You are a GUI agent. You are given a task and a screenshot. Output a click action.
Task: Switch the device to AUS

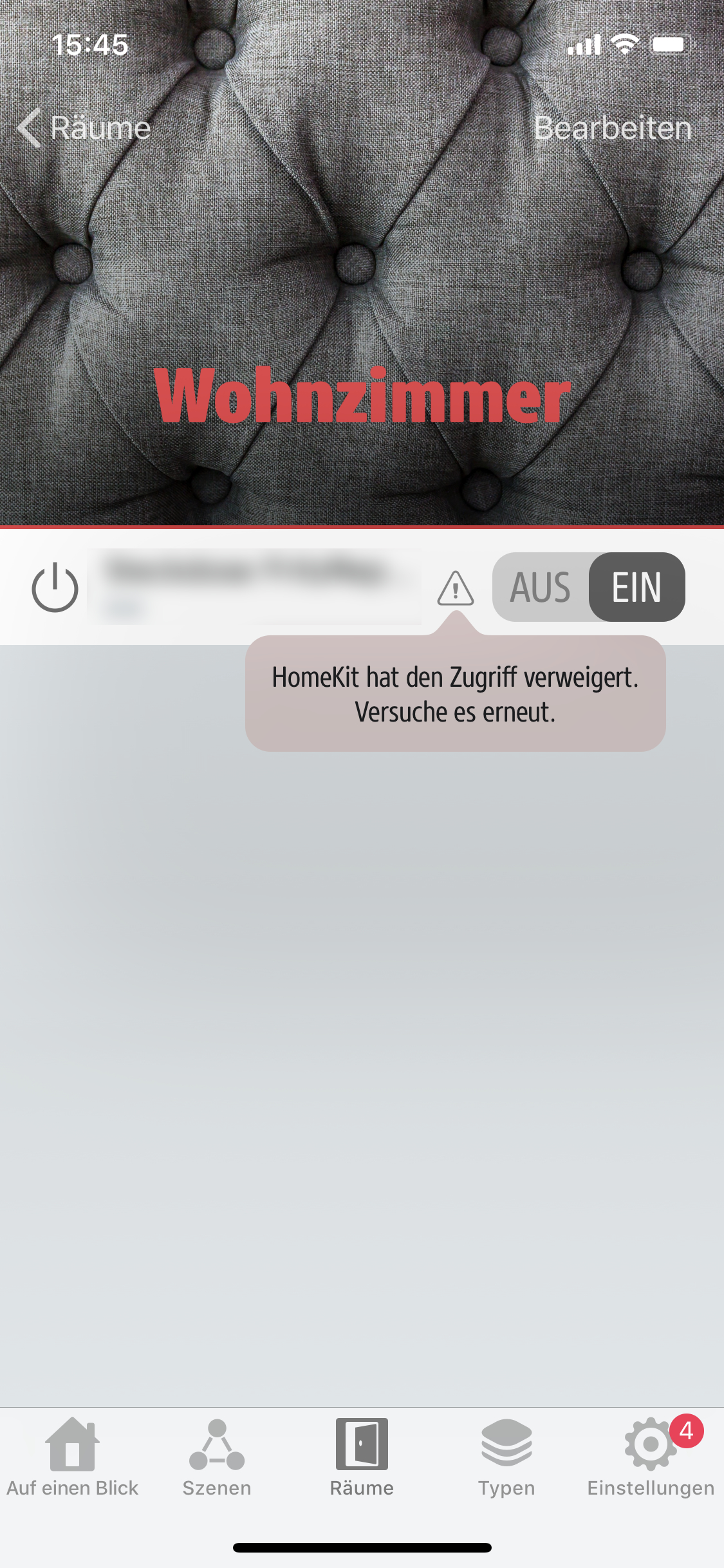click(x=541, y=587)
